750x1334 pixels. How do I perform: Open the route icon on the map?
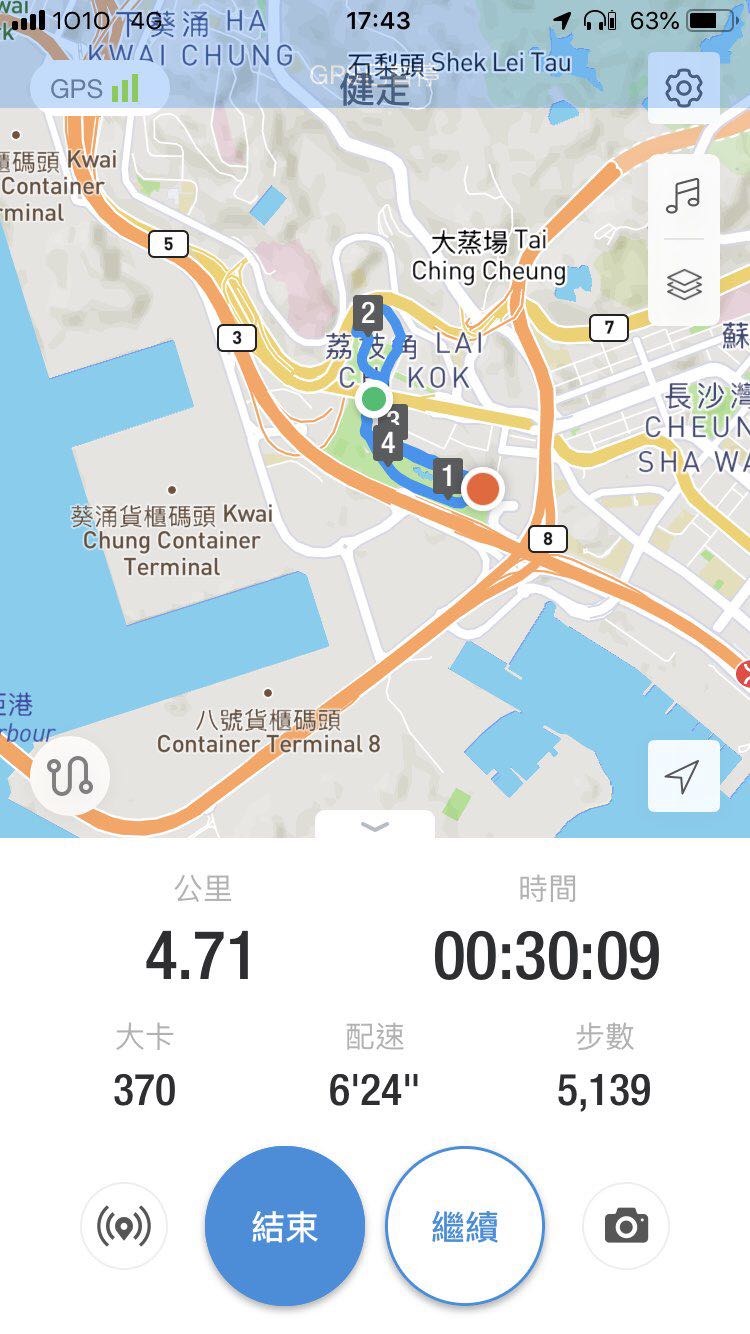coord(70,777)
